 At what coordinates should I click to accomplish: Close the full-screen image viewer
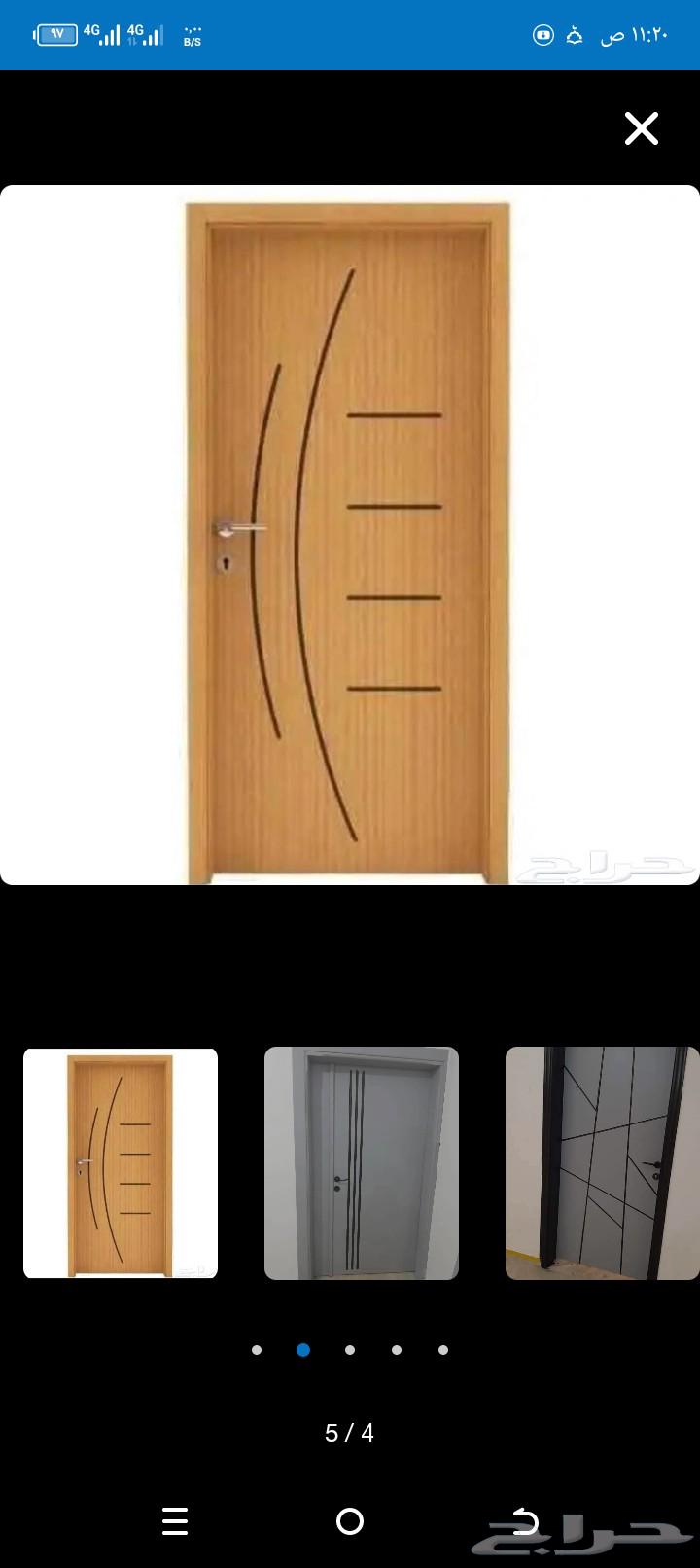point(642,128)
